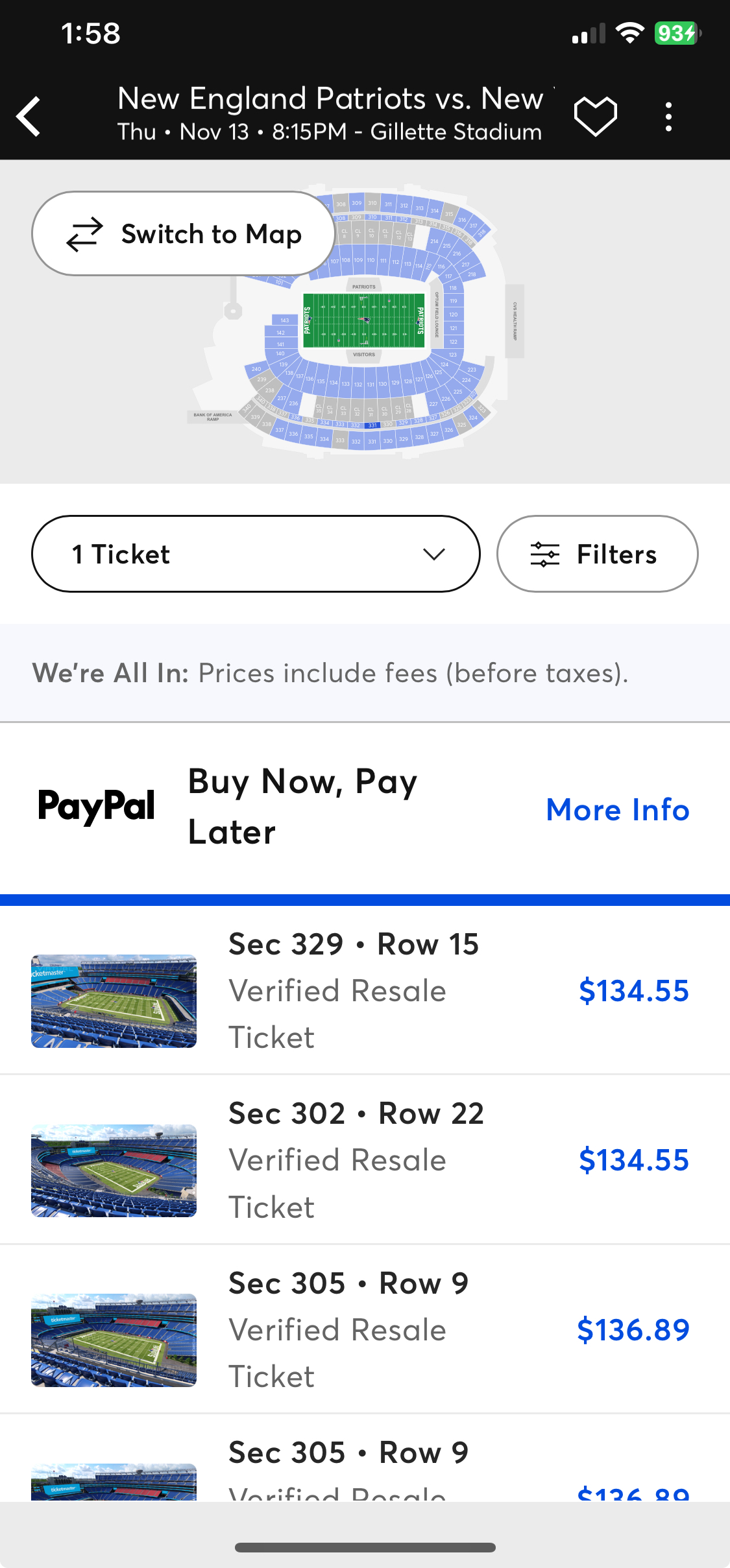Choose the Sec 305 Row 9 listing above the cut-off one

pyautogui.click(x=365, y=1329)
